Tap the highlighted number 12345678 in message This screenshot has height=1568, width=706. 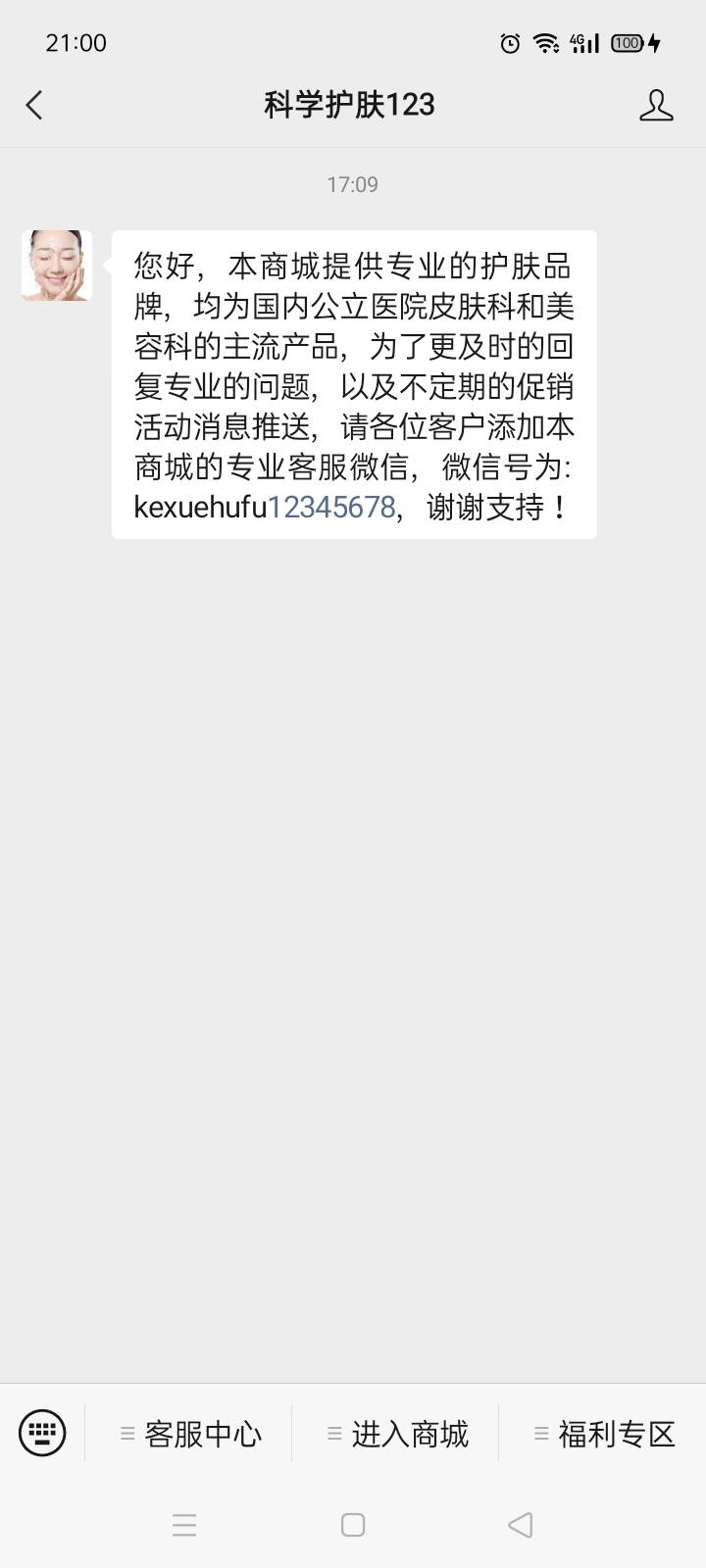pos(330,510)
